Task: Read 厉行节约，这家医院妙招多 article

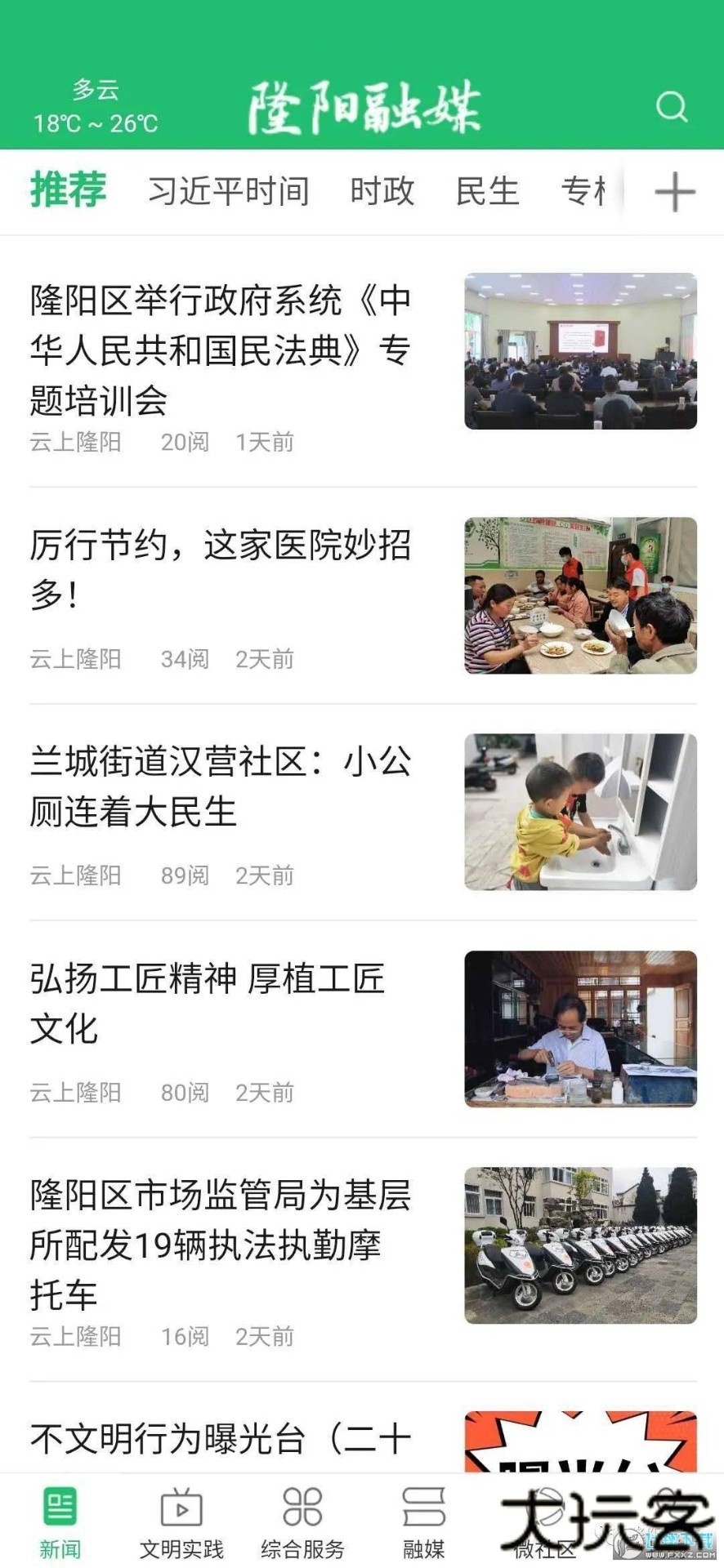Action: click(x=221, y=570)
